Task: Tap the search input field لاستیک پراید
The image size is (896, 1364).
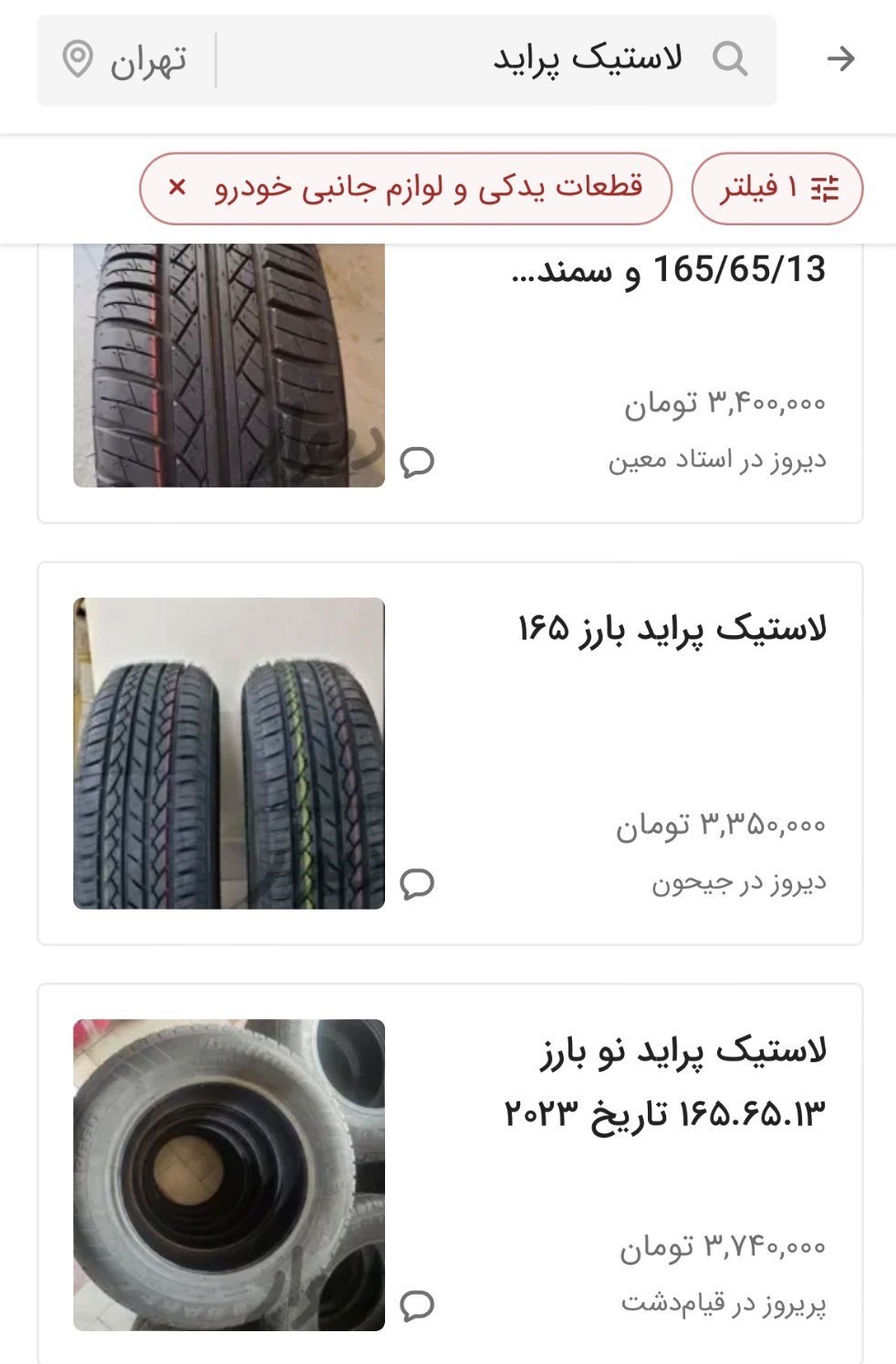Action: click(593, 60)
